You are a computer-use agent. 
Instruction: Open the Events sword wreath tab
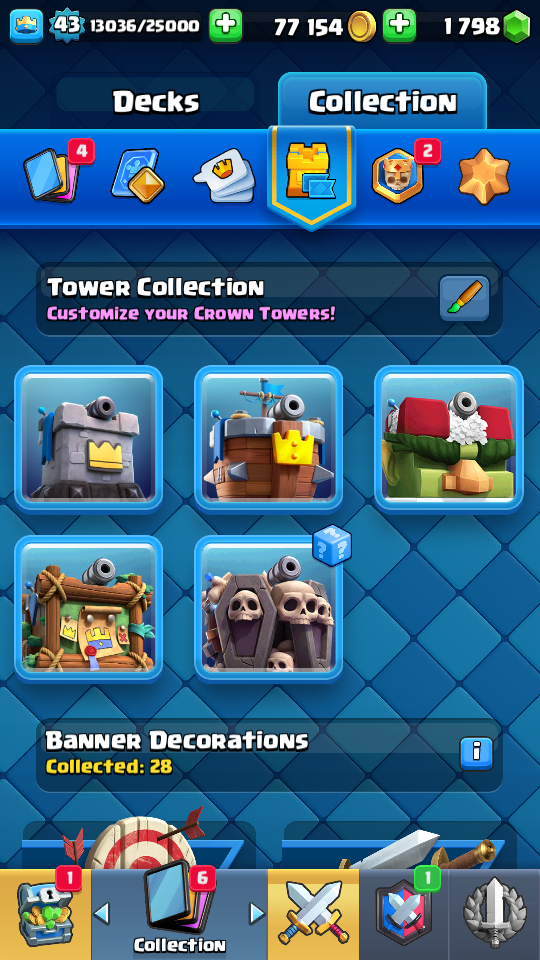[494, 914]
